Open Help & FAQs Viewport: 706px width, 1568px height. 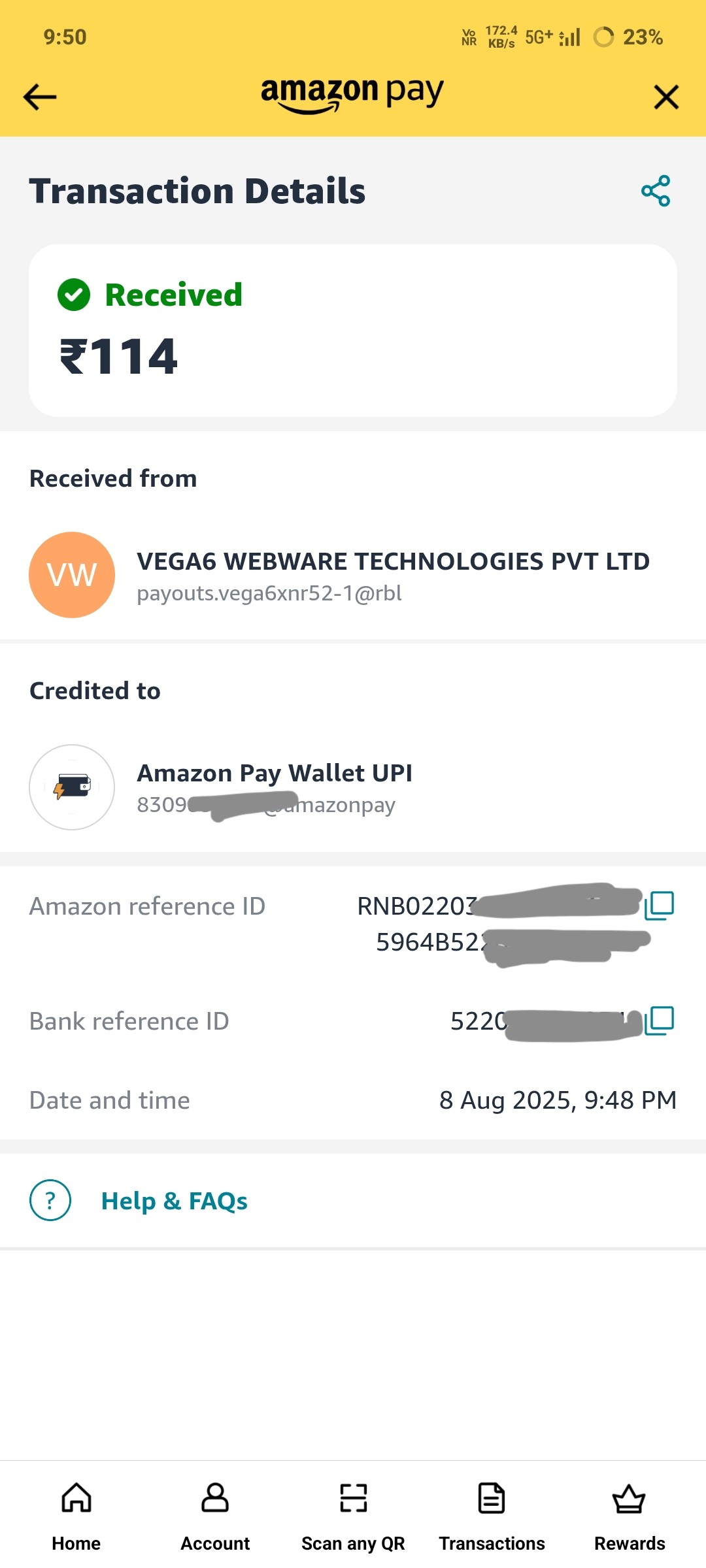click(173, 1201)
